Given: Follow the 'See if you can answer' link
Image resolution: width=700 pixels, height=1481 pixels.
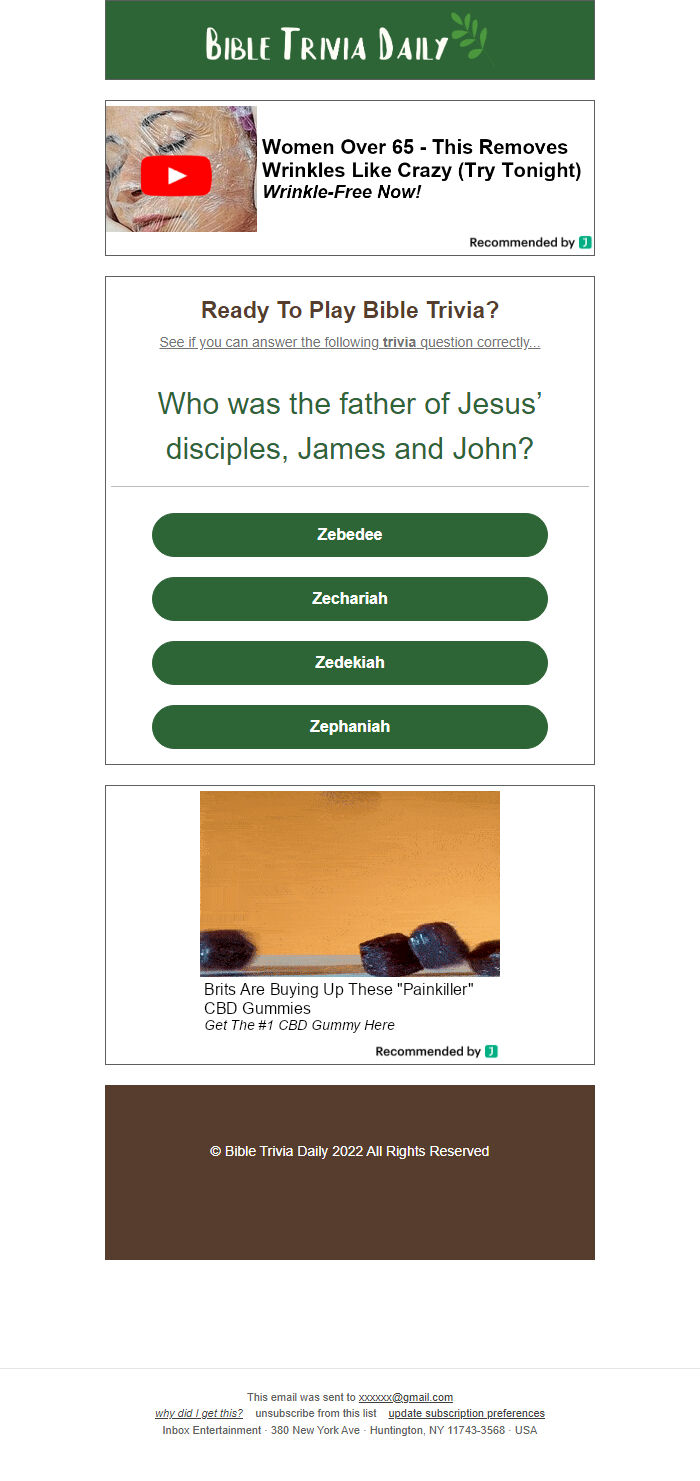Looking at the screenshot, I should (x=350, y=342).
